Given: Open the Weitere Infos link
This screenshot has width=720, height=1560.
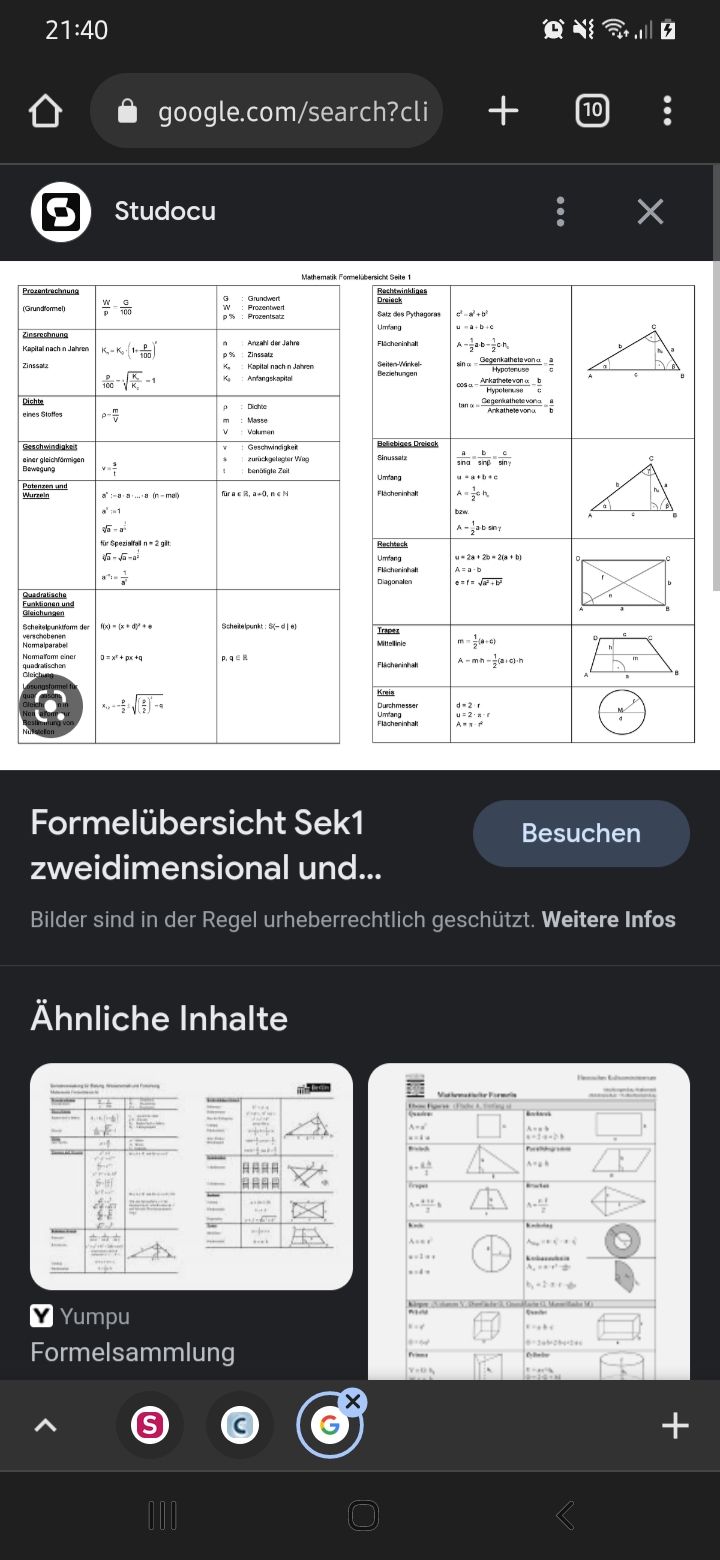Looking at the screenshot, I should pyautogui.click(x=608, y=920).
